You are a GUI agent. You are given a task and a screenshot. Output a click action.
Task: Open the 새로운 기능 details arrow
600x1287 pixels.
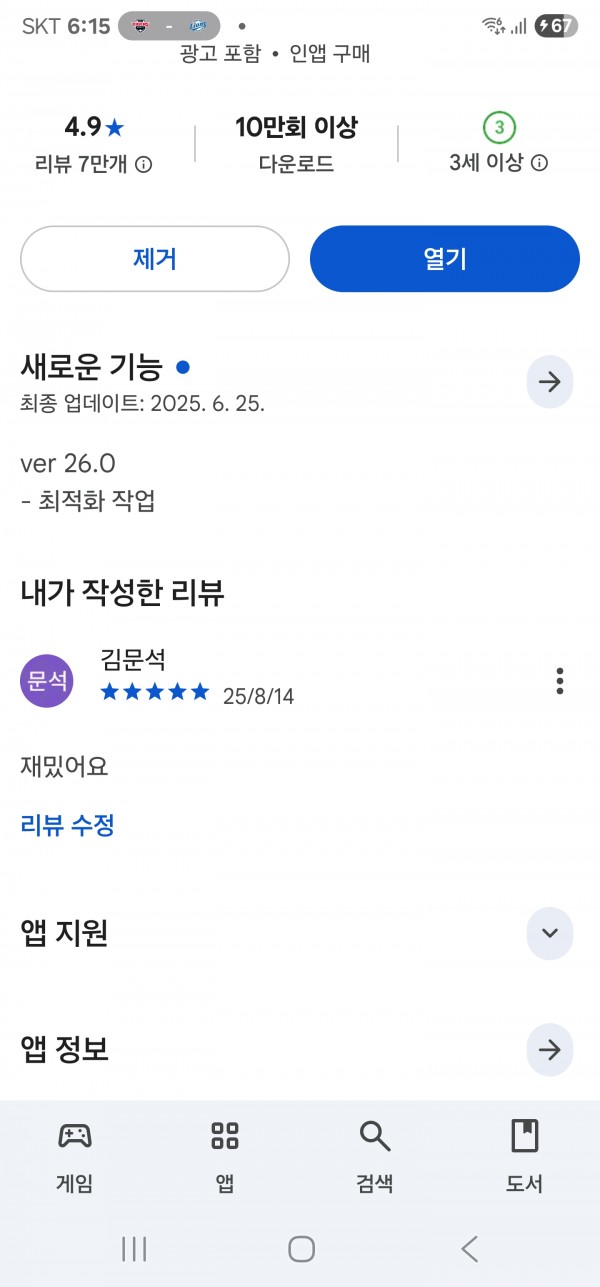coord(549,382)
